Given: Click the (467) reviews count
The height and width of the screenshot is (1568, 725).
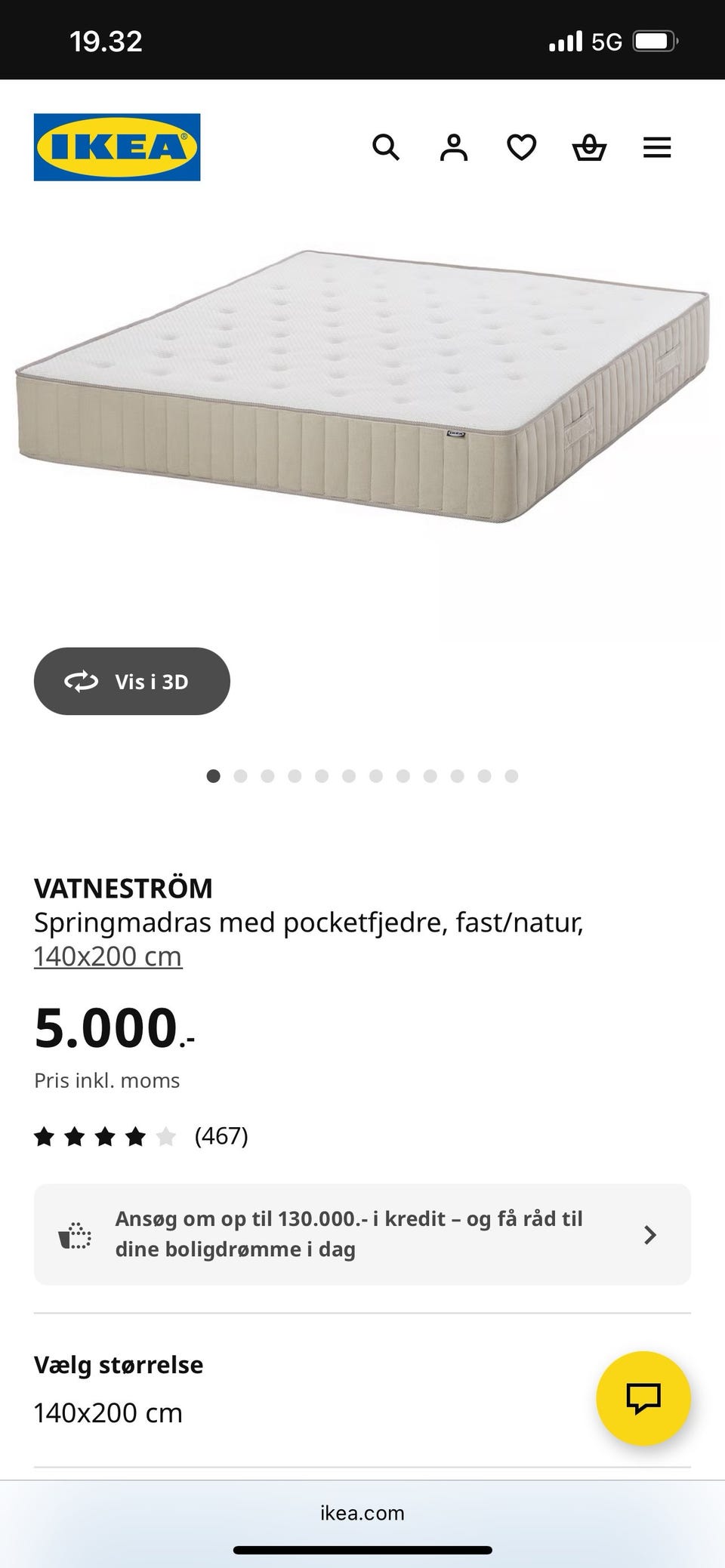Looking at the screenshot, I should pyautogui.click(x=221, y=1135).
